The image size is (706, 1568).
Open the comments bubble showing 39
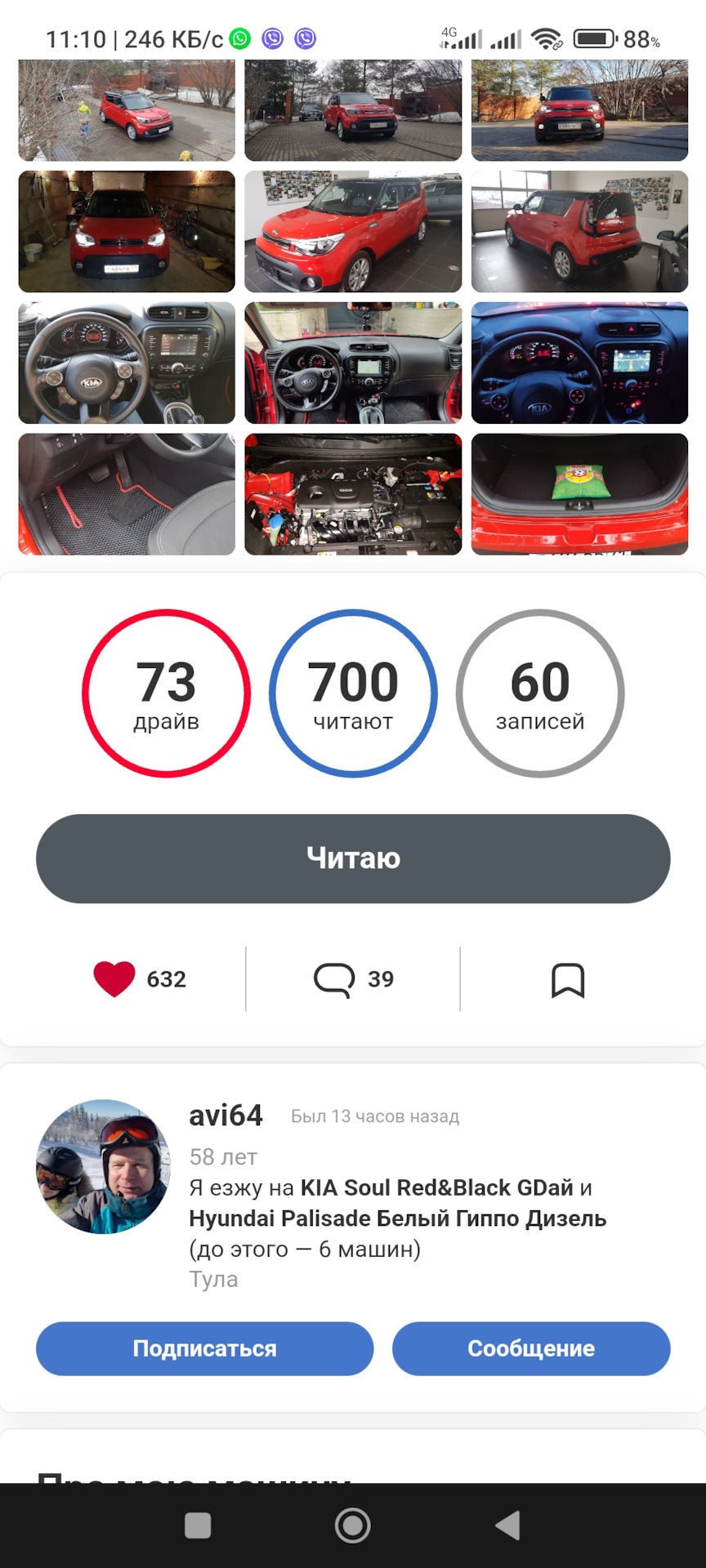(335, 978)
